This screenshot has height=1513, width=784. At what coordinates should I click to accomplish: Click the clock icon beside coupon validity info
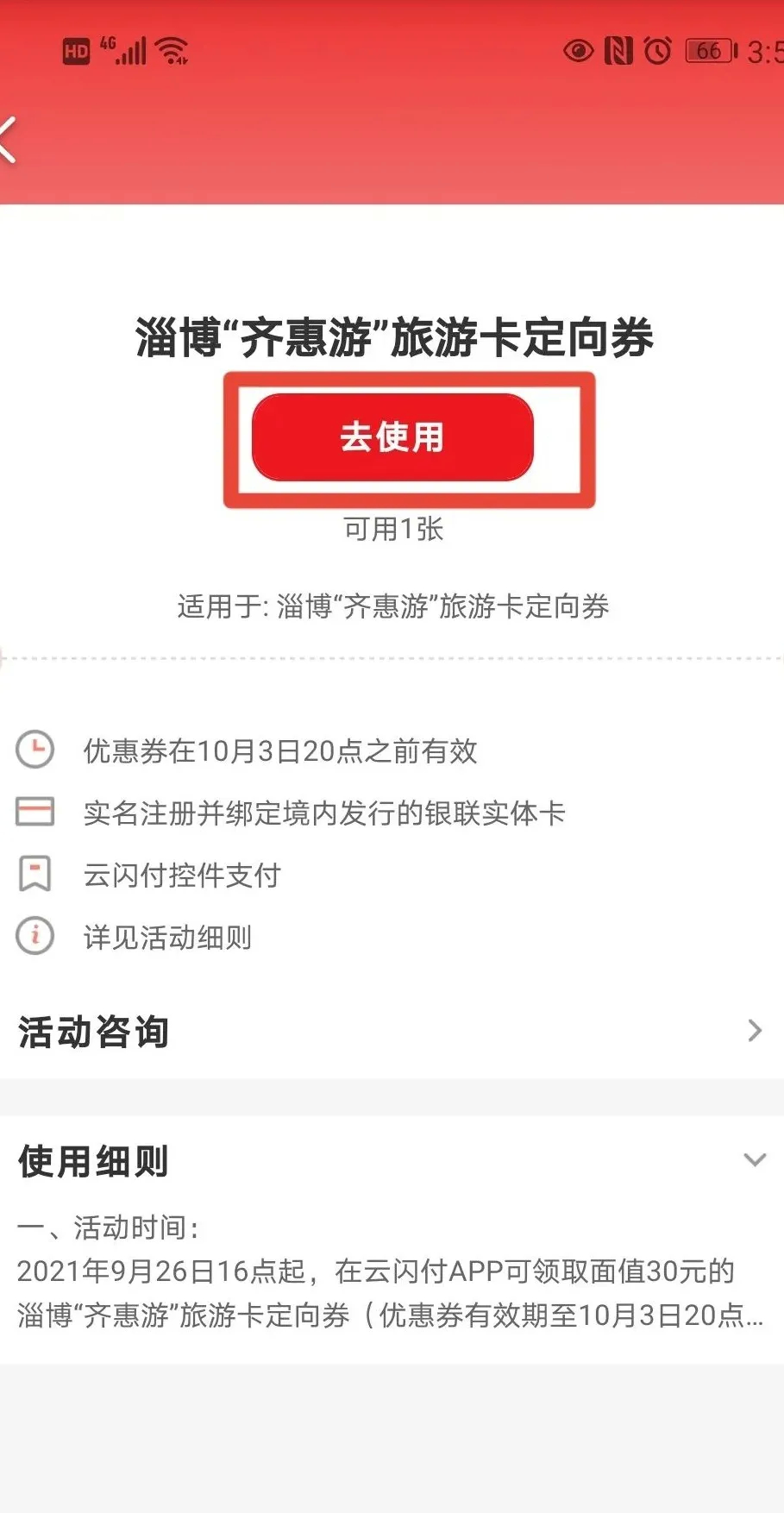(34, 750)
